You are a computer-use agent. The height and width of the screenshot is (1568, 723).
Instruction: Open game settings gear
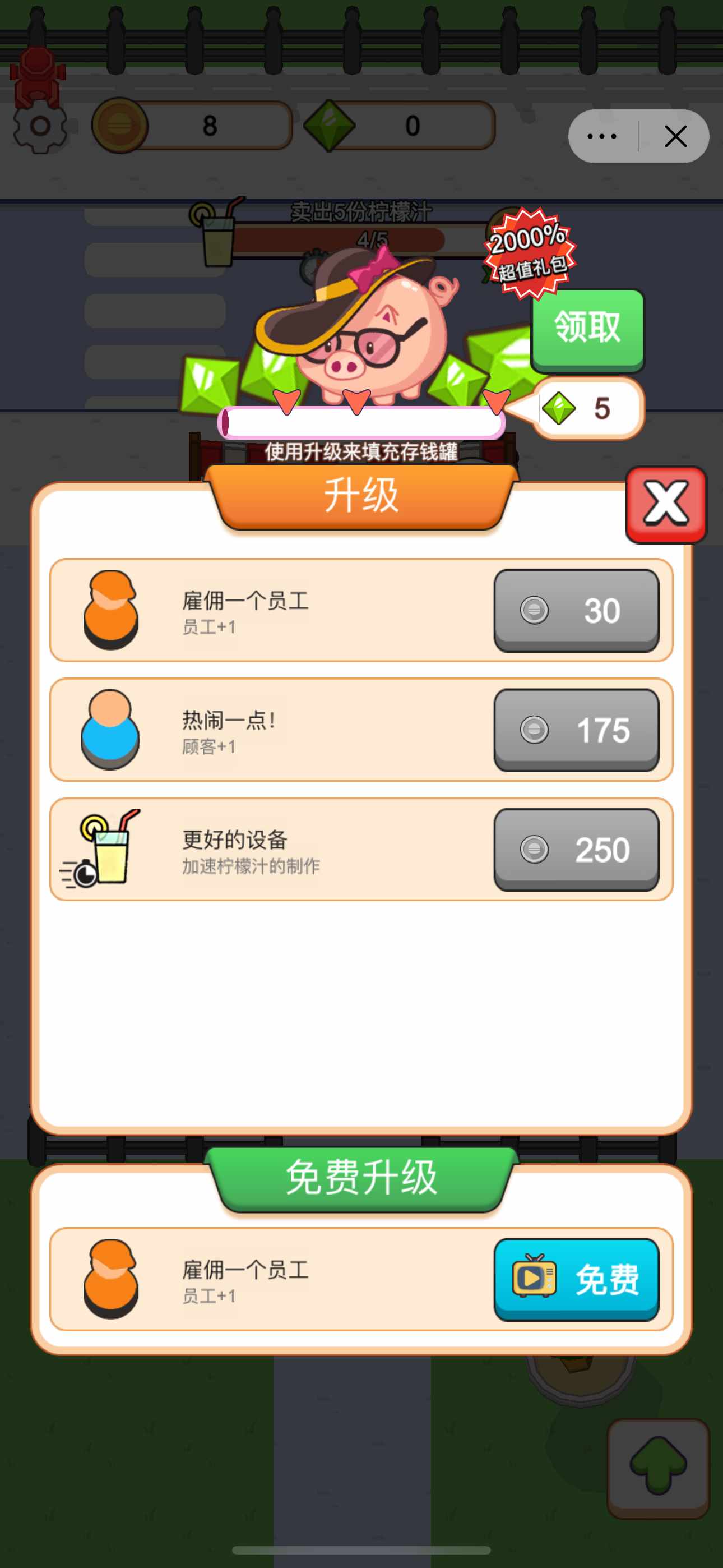[40, 127]
